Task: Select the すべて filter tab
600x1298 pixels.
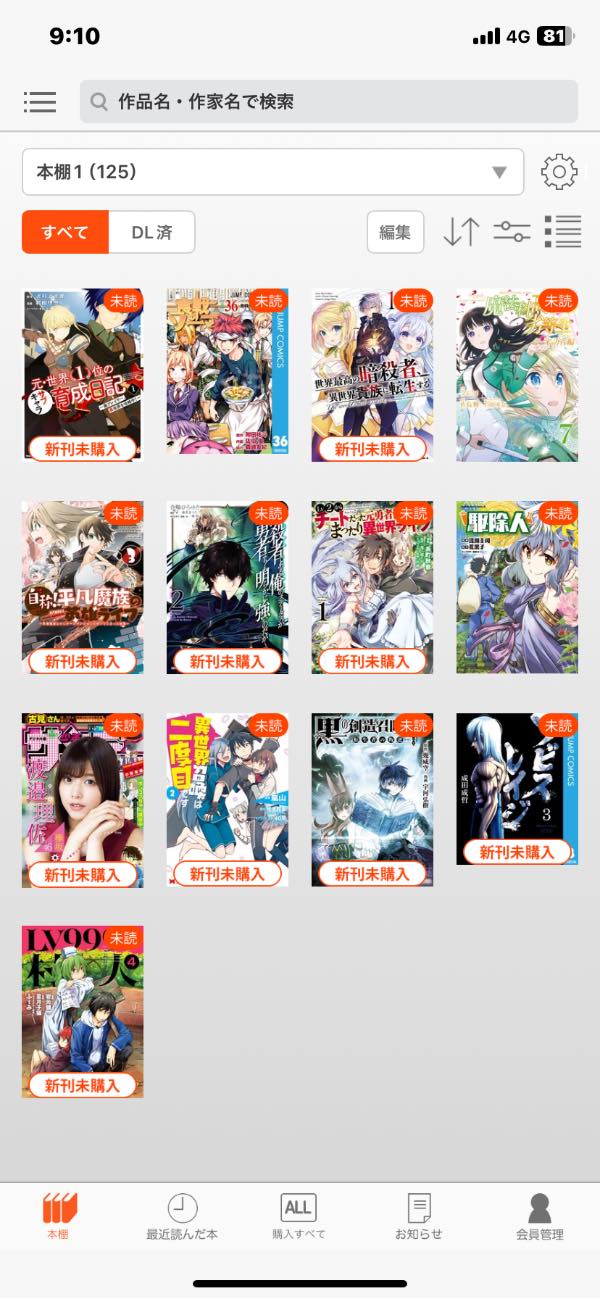Action: 65,232
